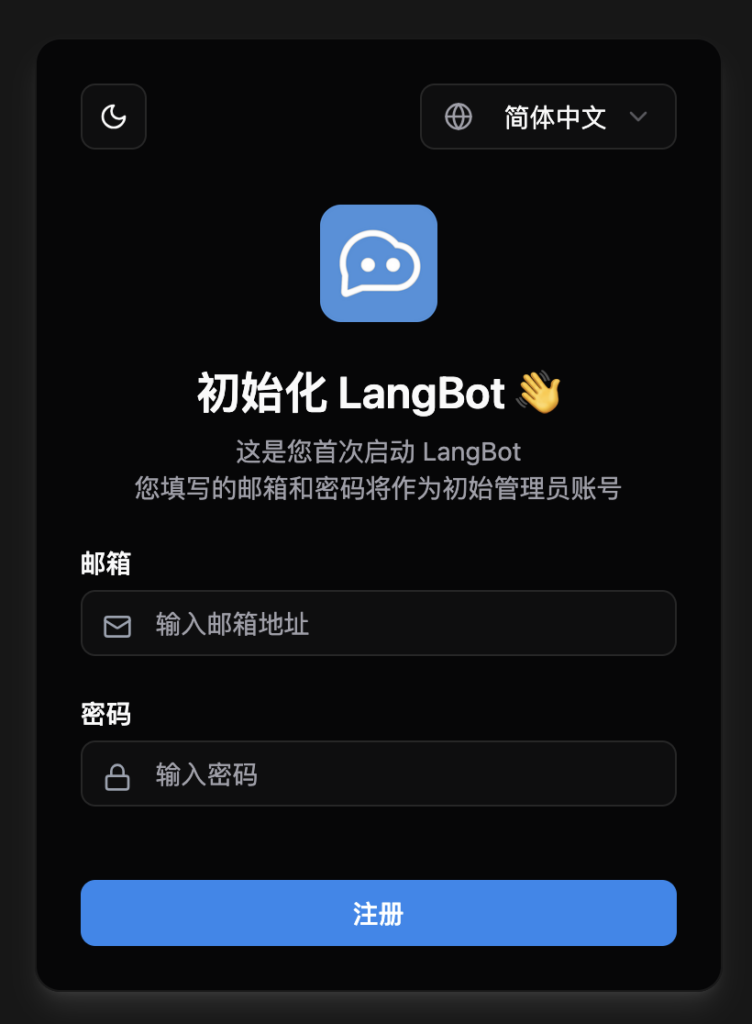Click the 输入邮箱地址 email input
Image resolution: width=752 pixels, height=1024 pixels.
pyautogui.click(x=378, y=625)
